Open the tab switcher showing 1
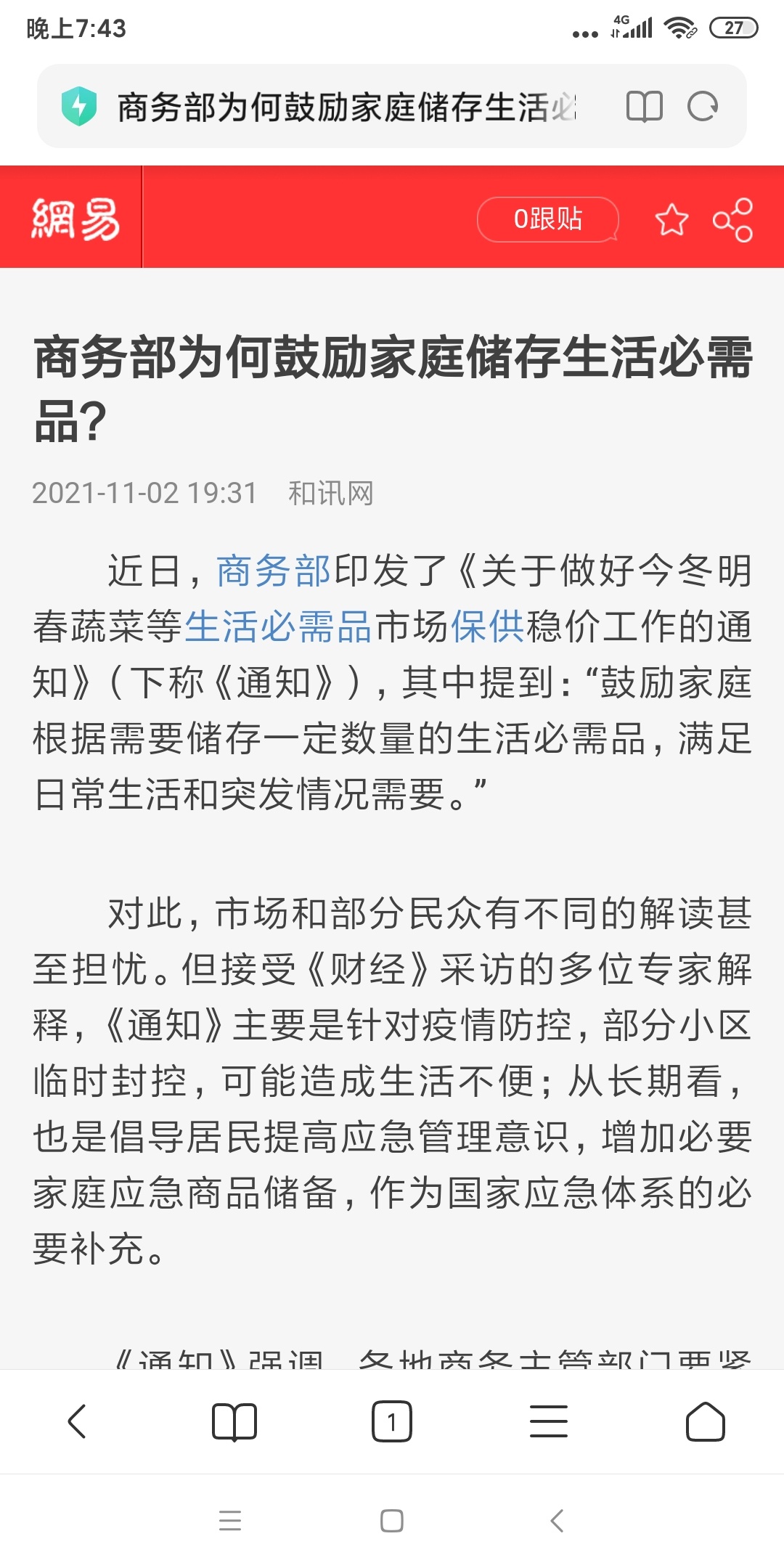The image size is (784, 1568). [392, 1421]
